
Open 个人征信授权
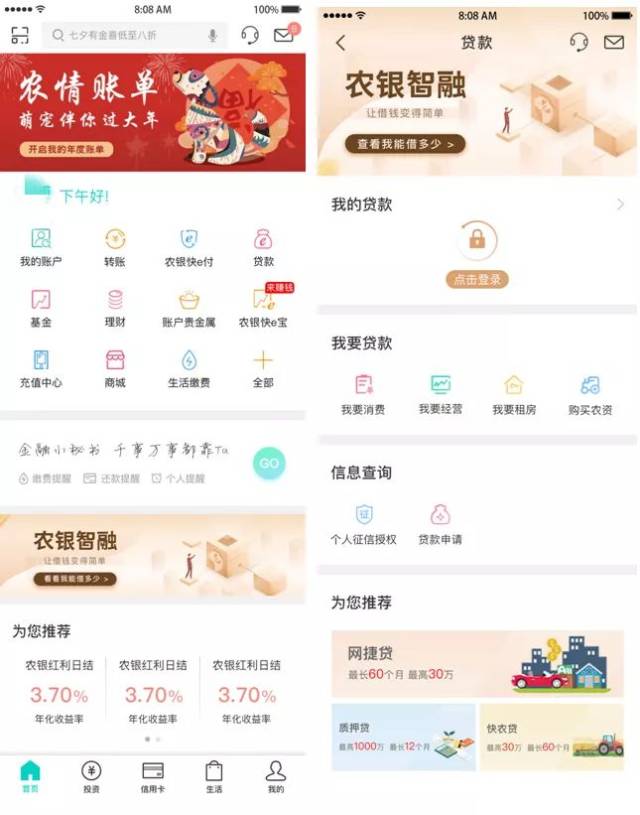click(x=363, y=524)
